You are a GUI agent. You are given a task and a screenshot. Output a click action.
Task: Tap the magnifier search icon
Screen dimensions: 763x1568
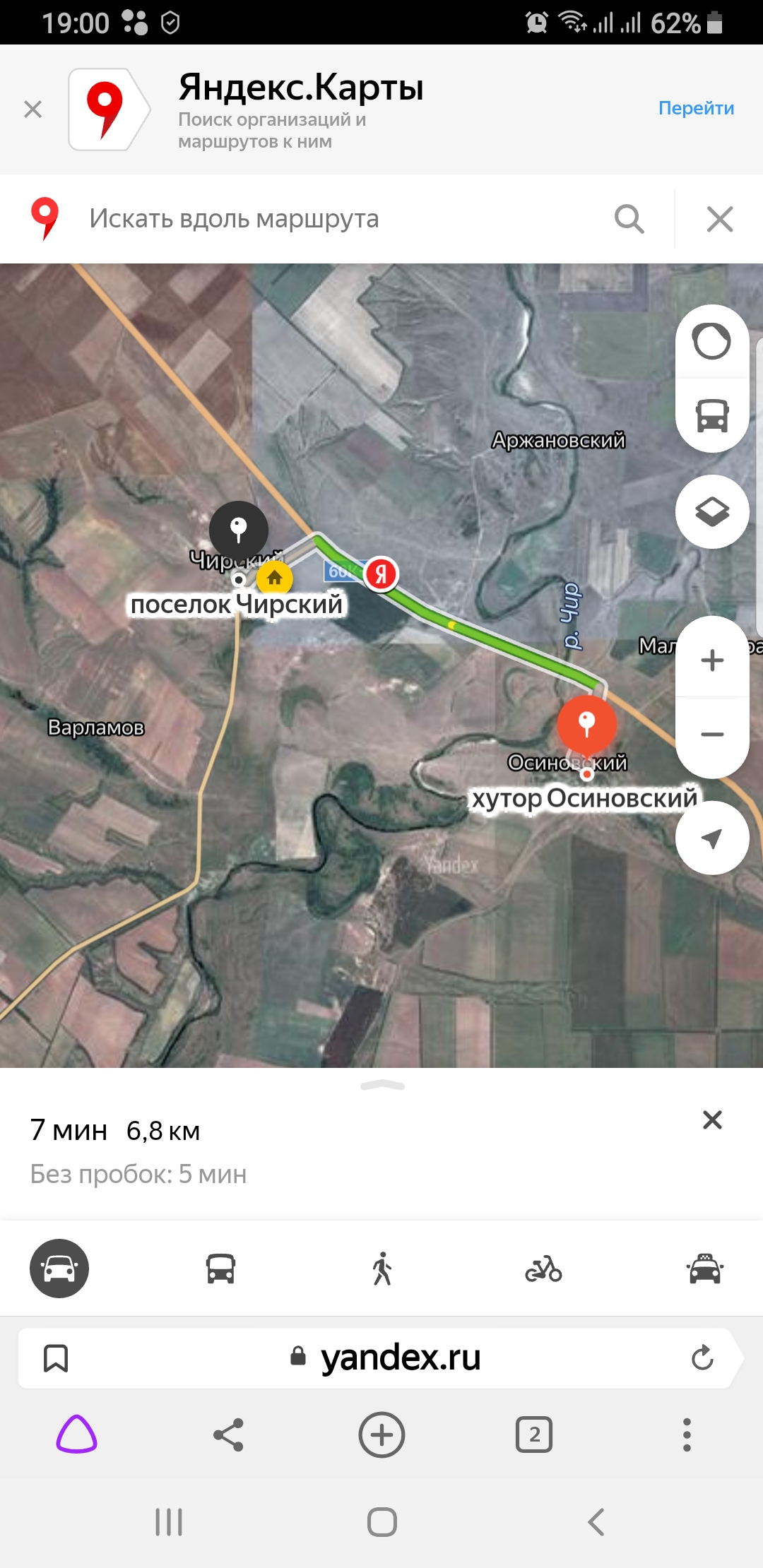(x=629, y=219)
